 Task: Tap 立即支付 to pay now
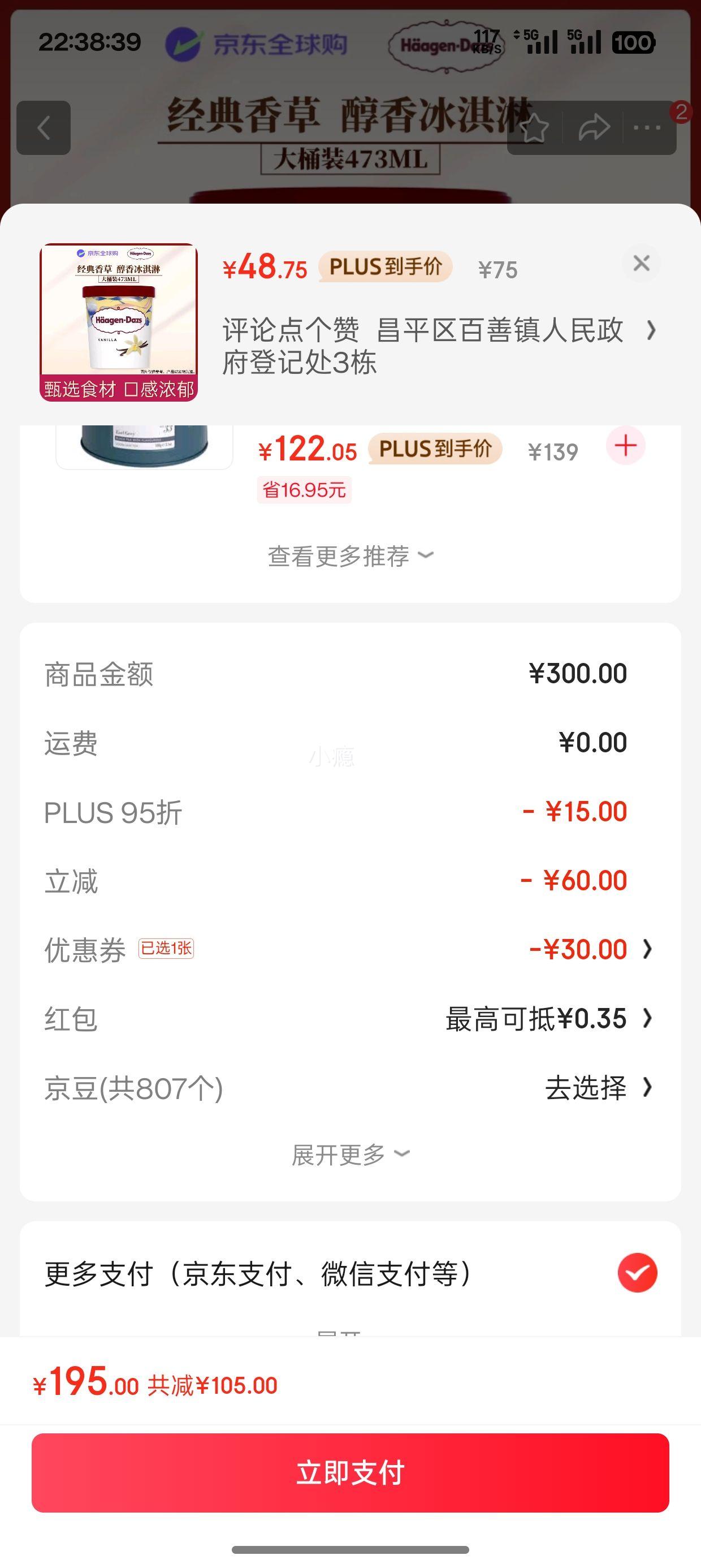pos(350,1472)
